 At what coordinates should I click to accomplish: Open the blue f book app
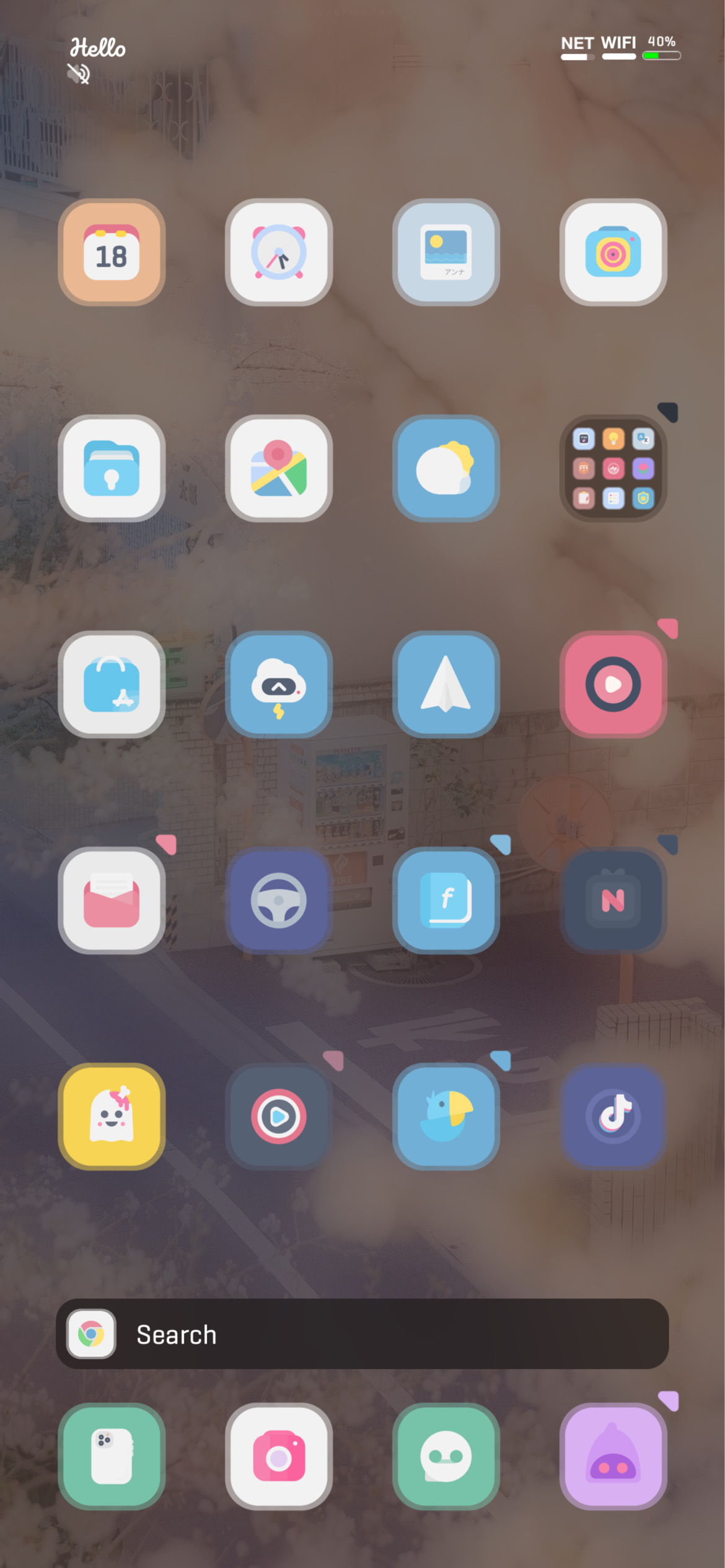point(446,900)
